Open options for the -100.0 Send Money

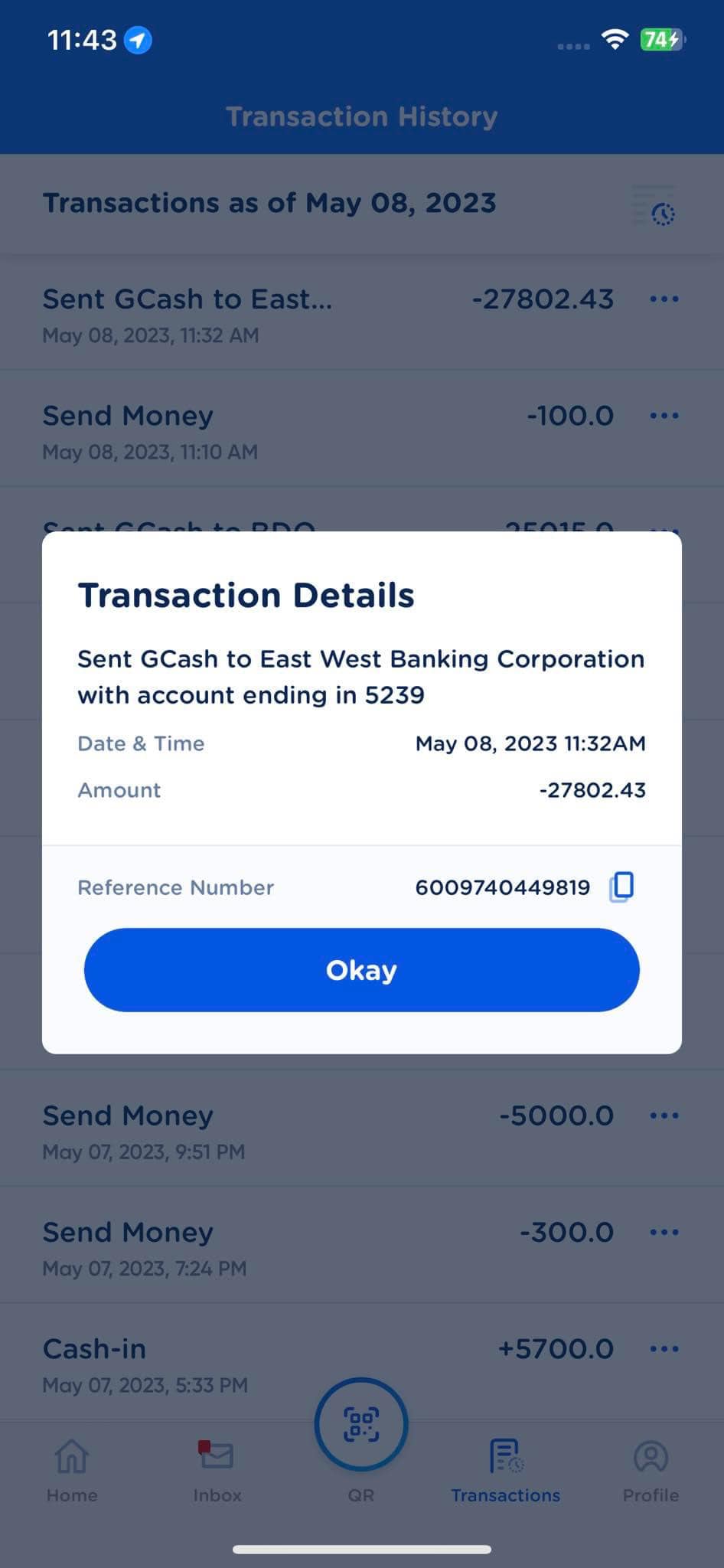coord(664,416)
